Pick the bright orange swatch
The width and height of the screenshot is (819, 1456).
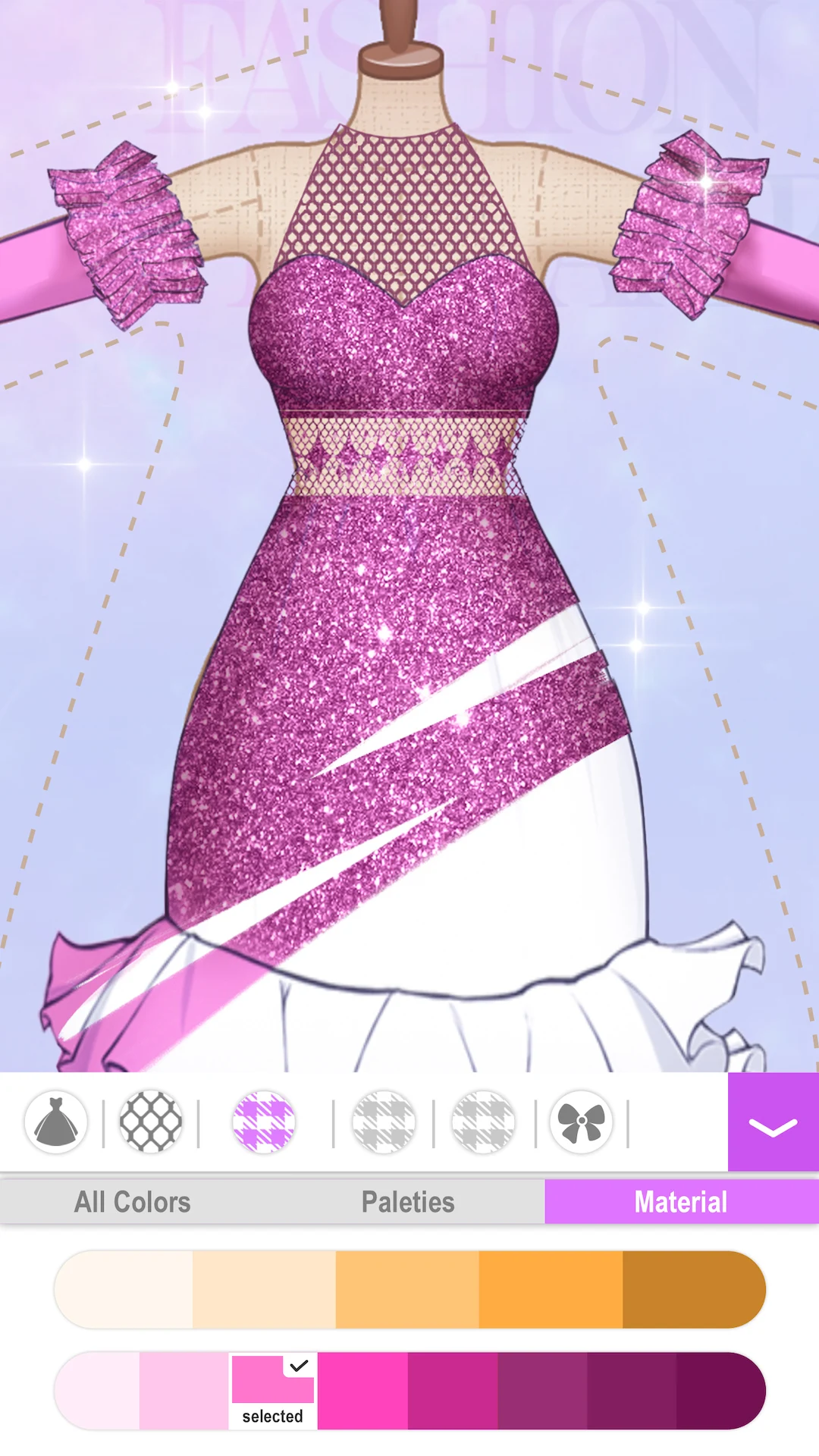[x=551, y=1290]
